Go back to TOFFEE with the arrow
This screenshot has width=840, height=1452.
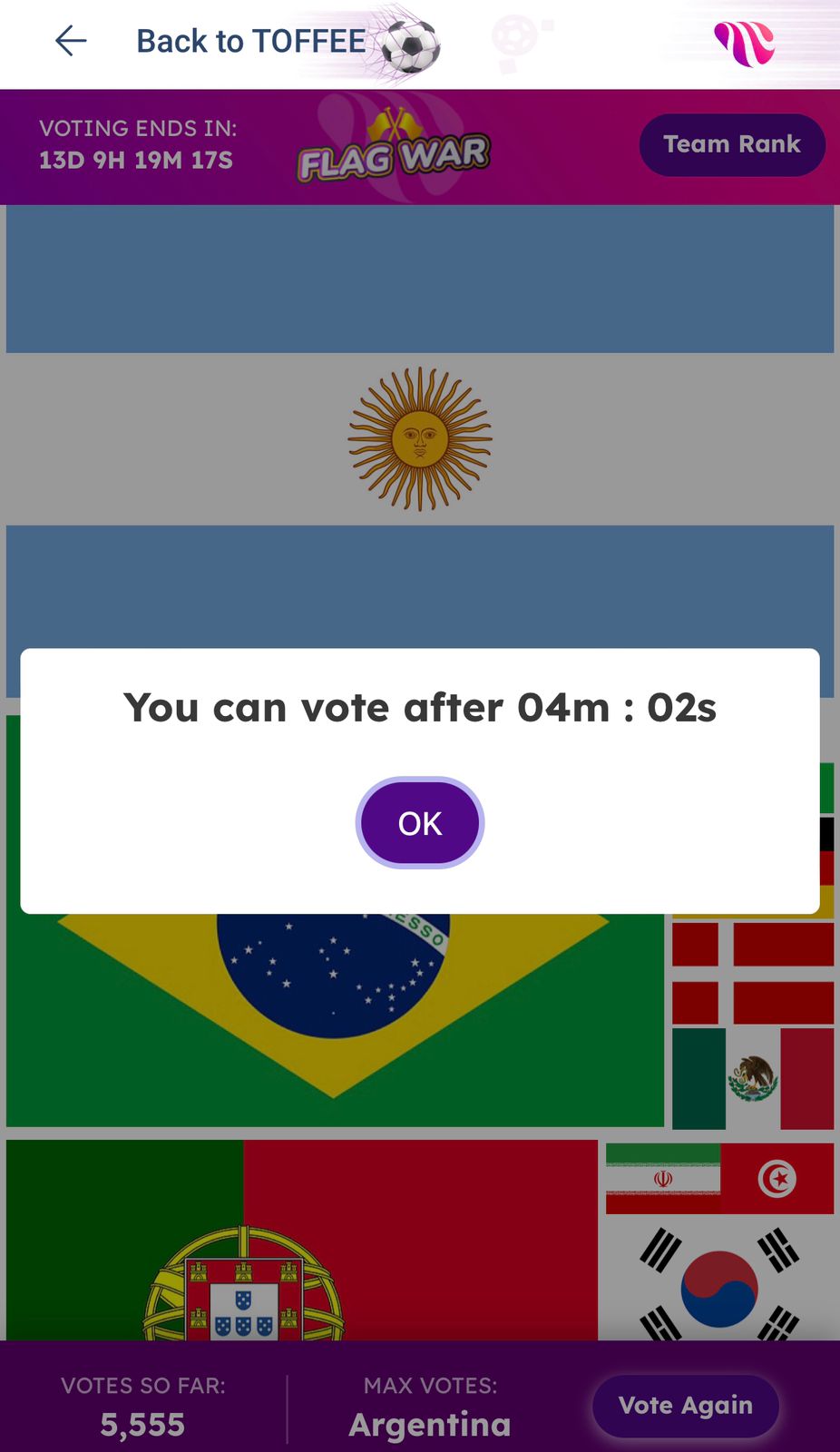(71, 41)
